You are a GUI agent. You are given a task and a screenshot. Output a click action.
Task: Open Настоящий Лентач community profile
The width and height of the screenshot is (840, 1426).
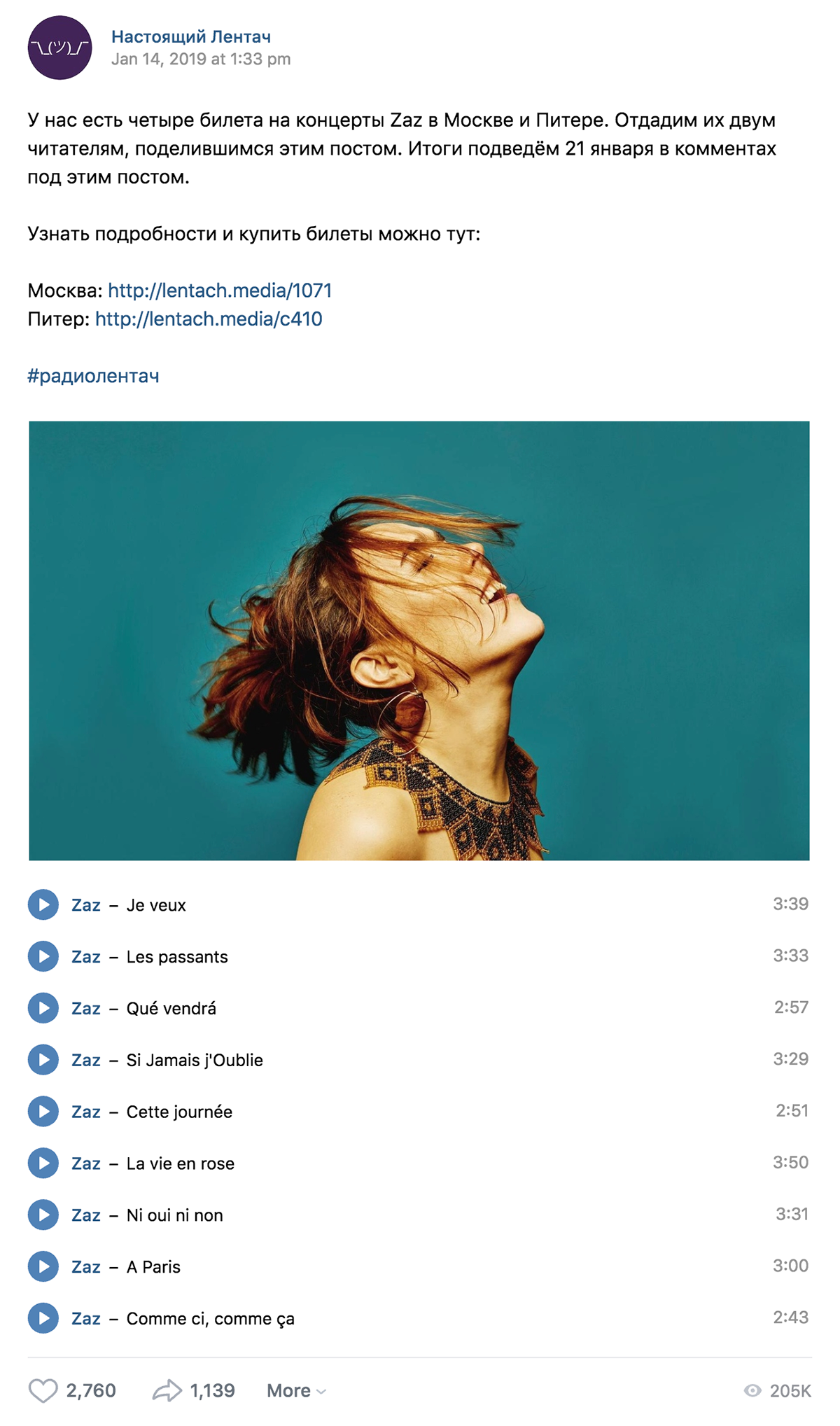pyautogui.click(x=190, y=36)
